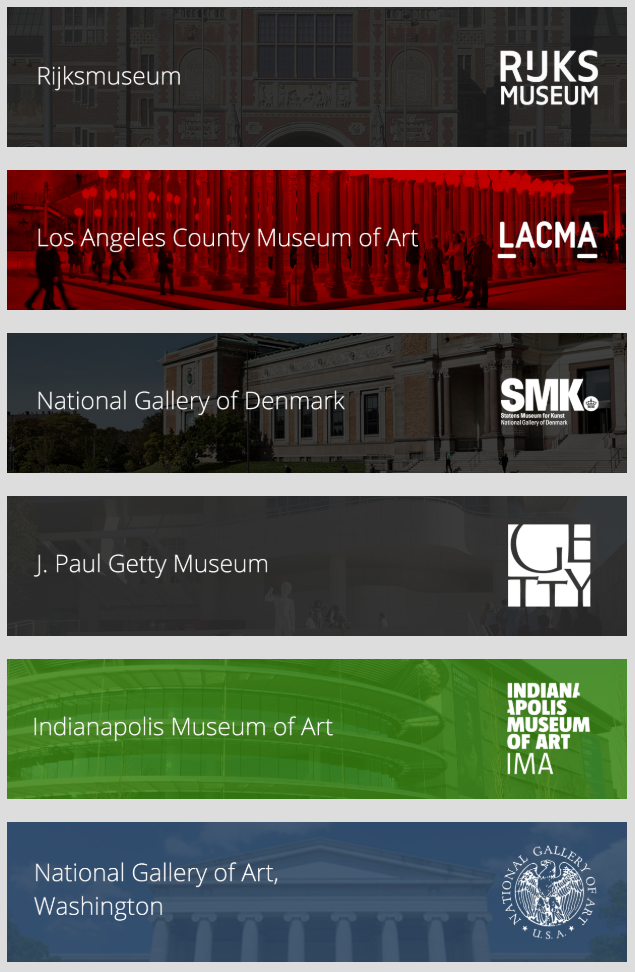
Task: View Indianapolis Museum of Art
Action: click(316, 728)
